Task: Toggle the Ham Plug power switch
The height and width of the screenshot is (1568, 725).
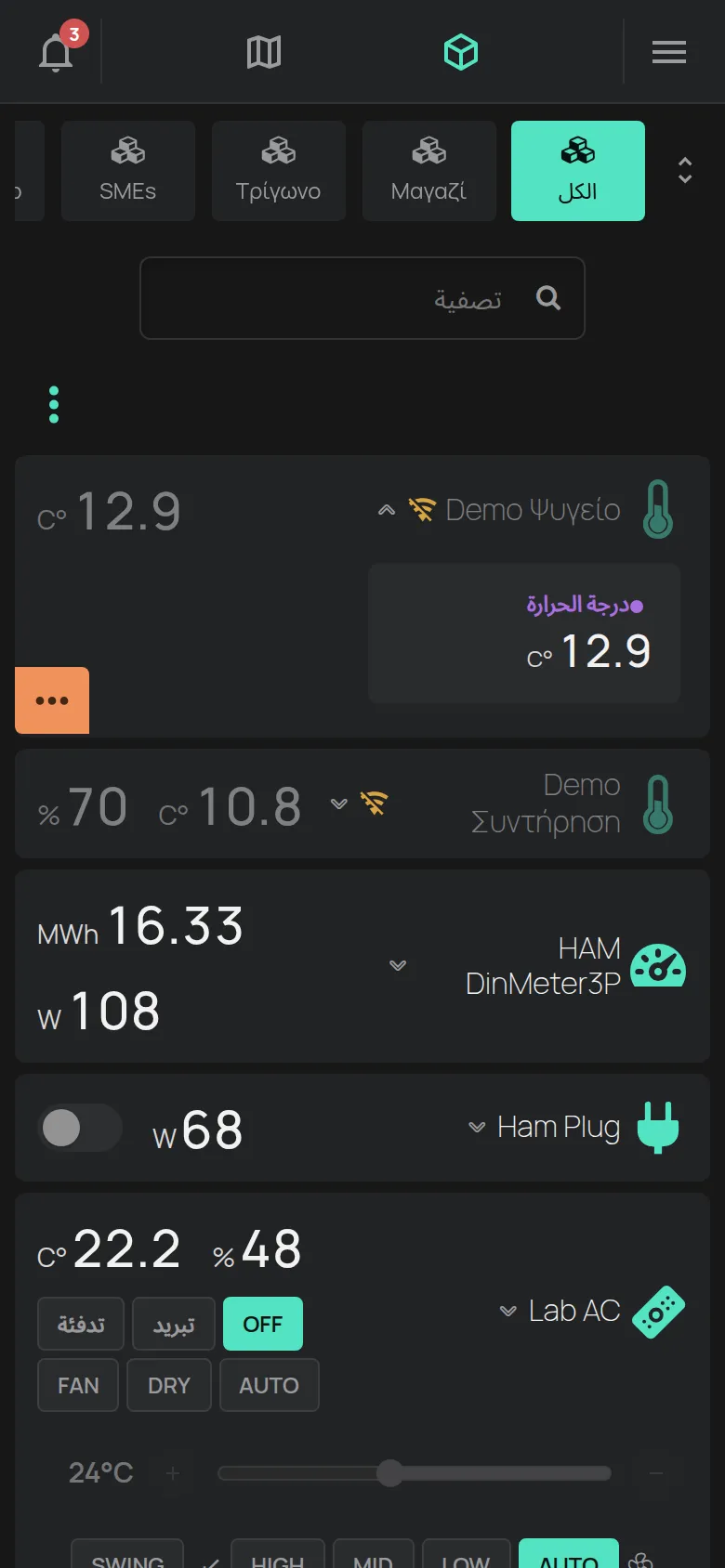Action: 80,1129
